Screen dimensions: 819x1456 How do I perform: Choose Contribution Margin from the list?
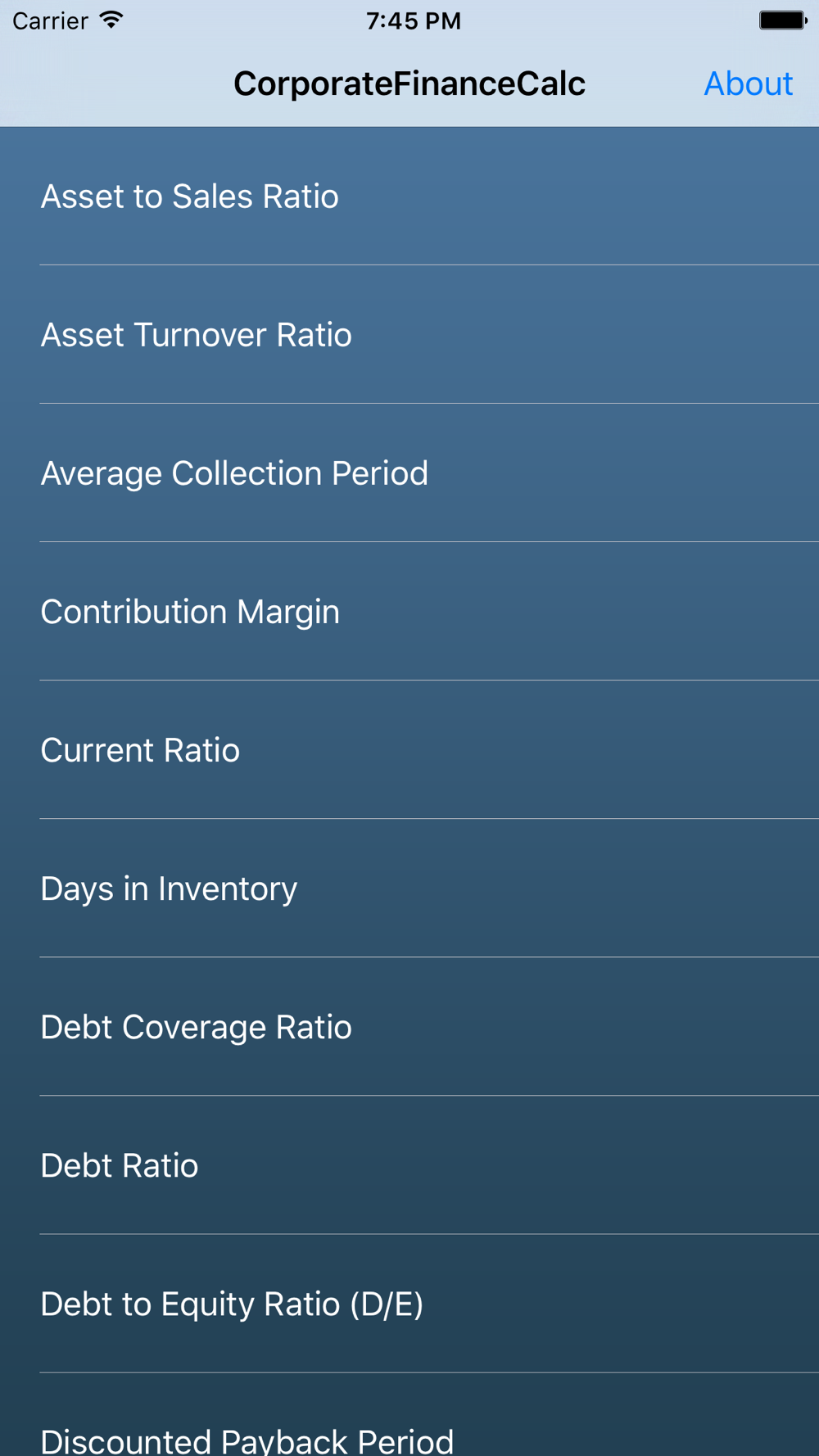coord(190,612)
